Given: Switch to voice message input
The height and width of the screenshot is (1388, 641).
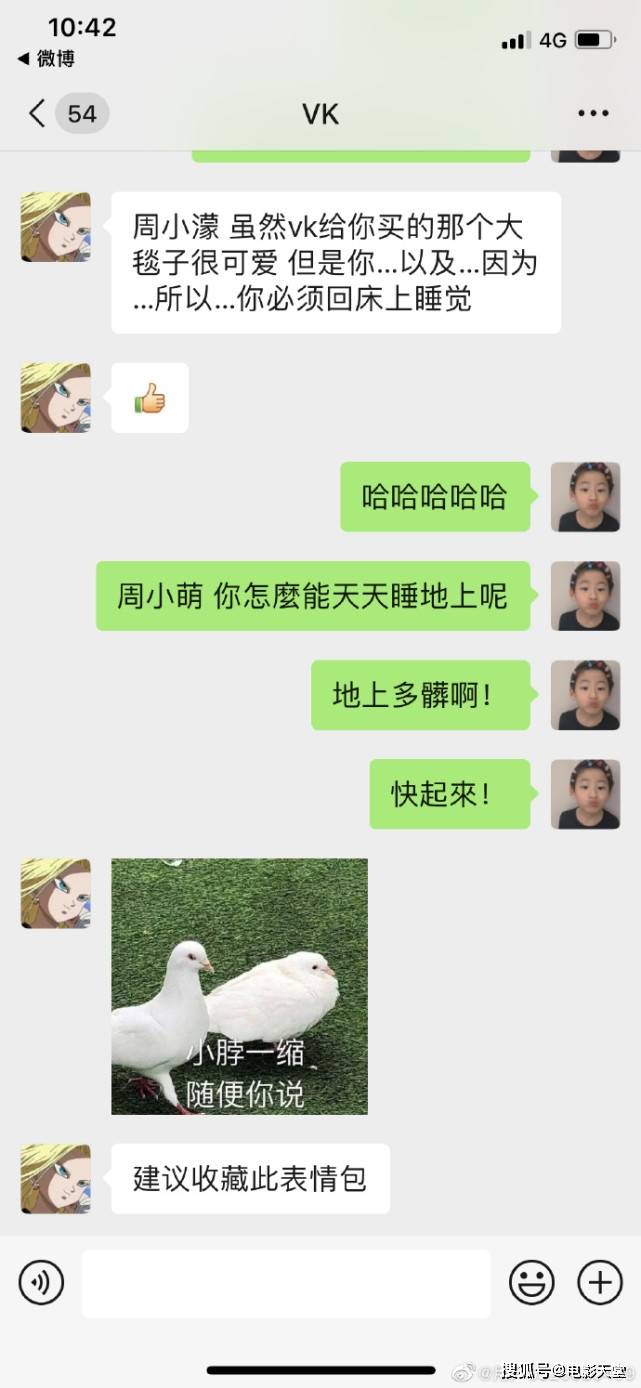Looking at the screenshot, I should click(41, 1282).
